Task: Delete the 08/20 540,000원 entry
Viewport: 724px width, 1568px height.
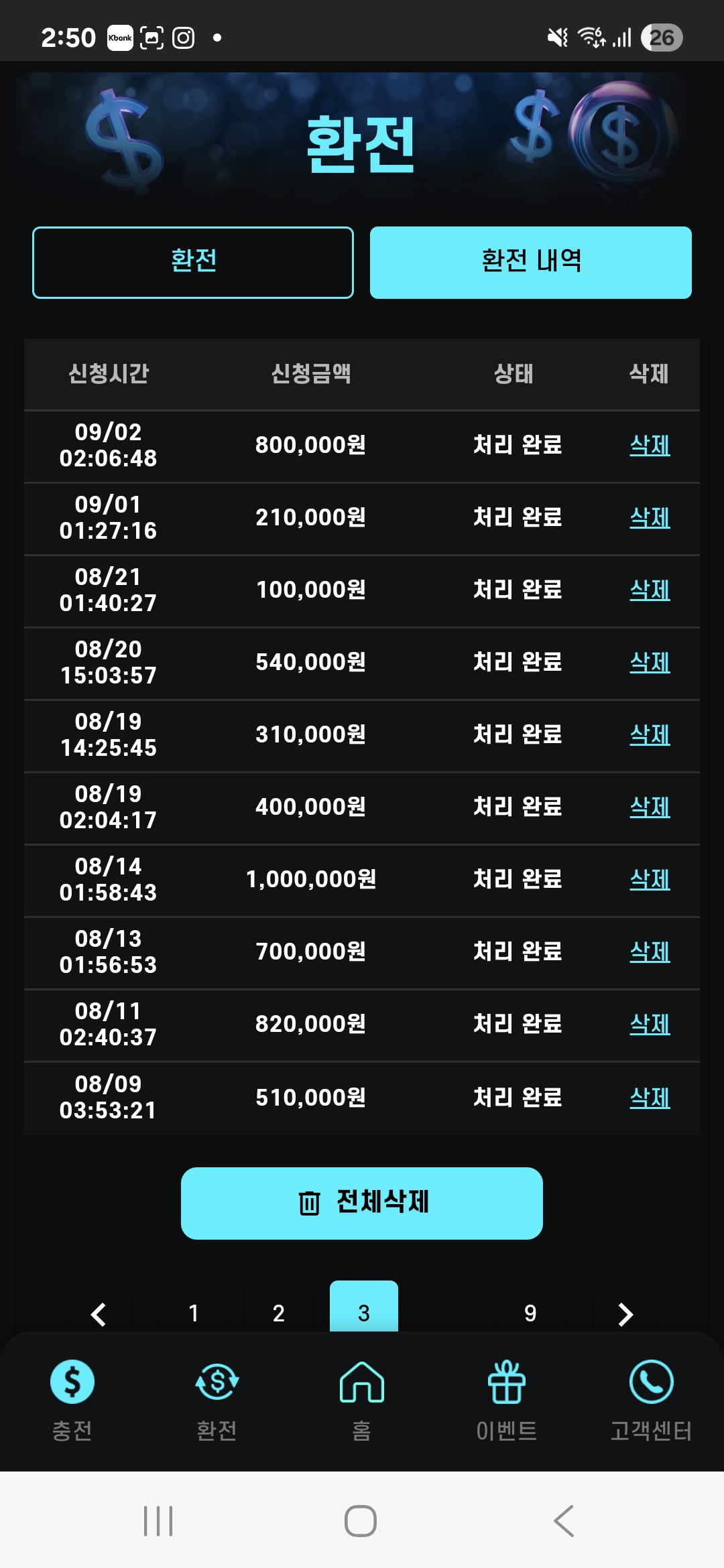Action: coord(650,663)
